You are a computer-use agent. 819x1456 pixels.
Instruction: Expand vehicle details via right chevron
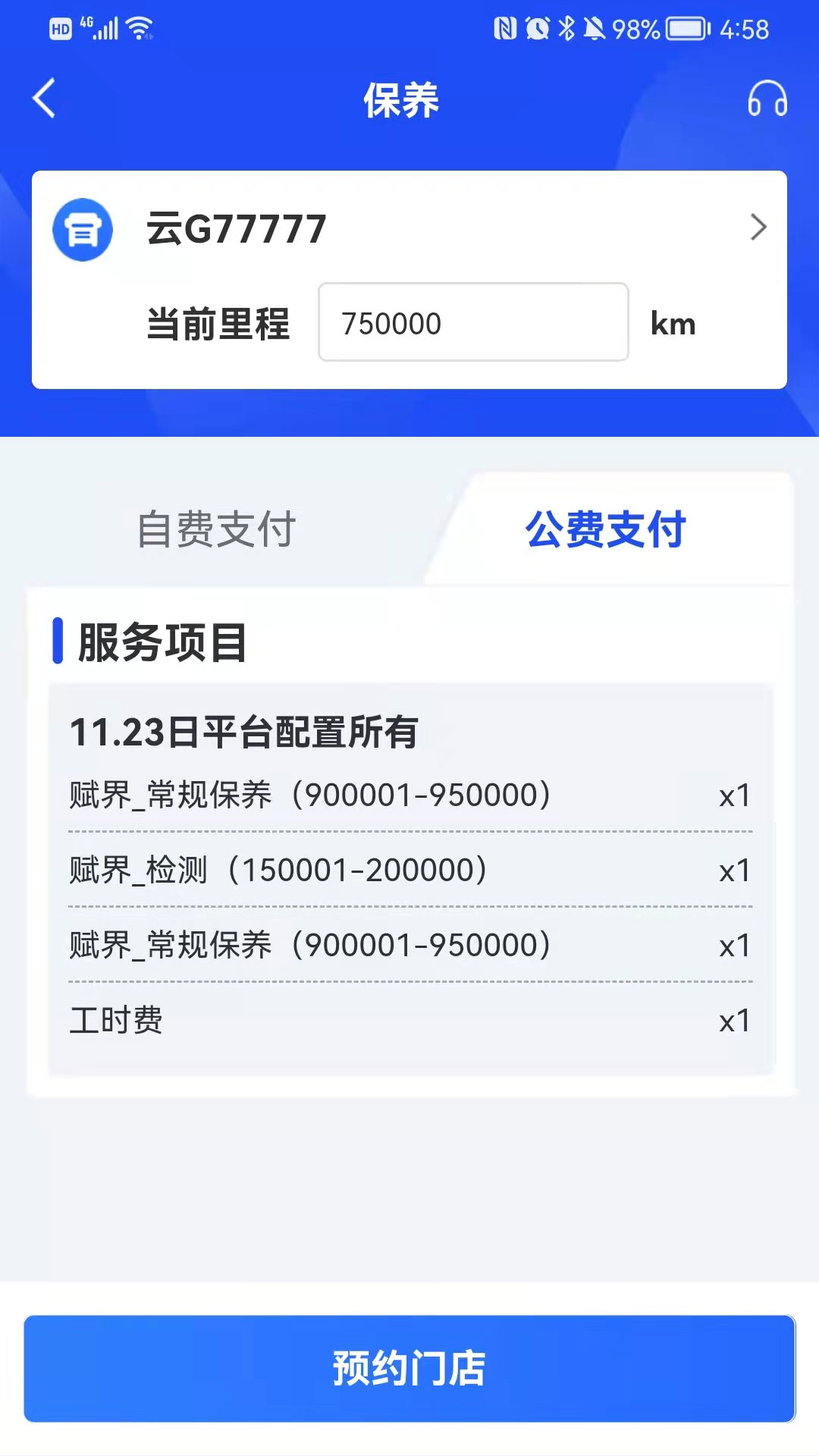(758, 227)
